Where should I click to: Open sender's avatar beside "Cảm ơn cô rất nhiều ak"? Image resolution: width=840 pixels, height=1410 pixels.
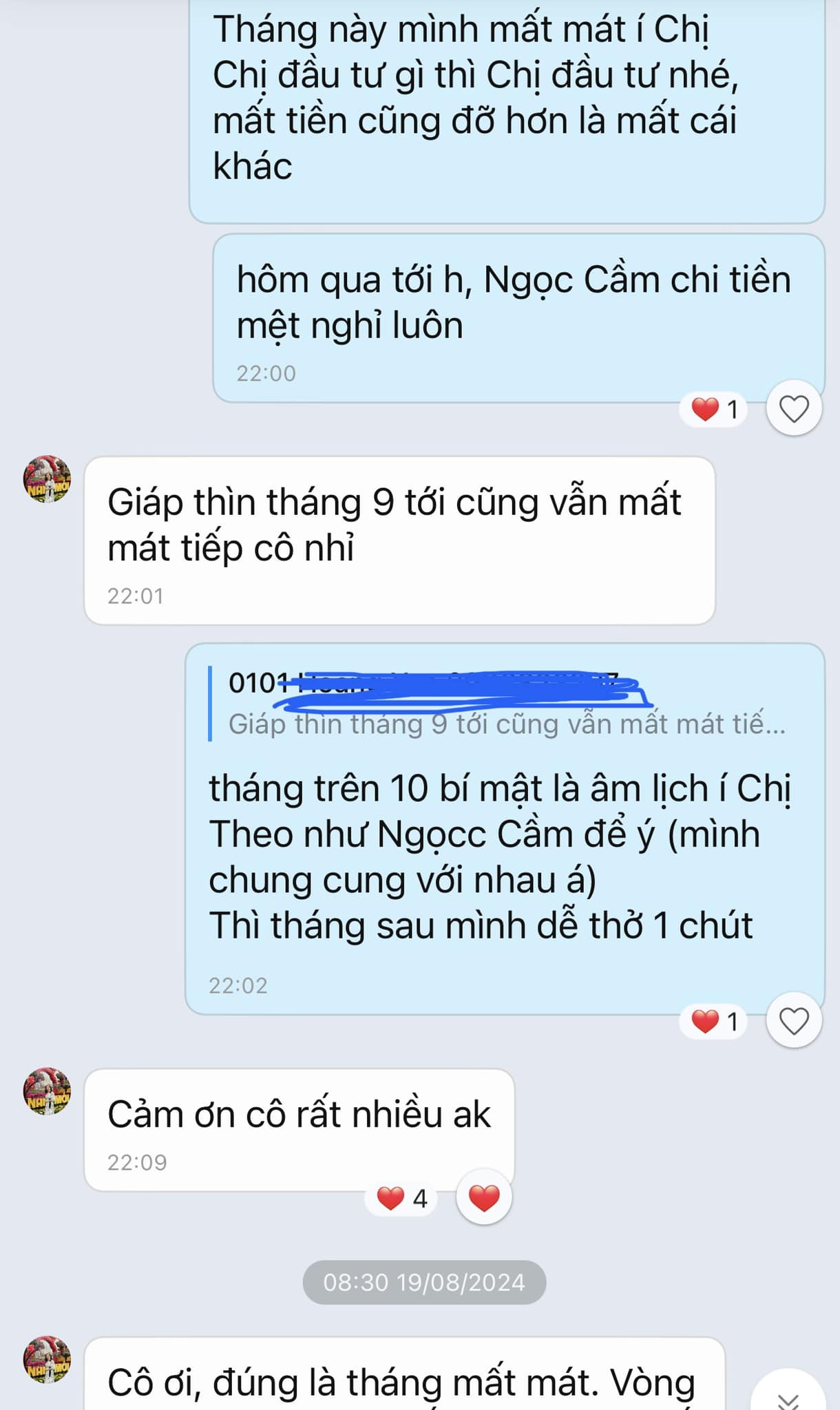[x=48, y=1091]
